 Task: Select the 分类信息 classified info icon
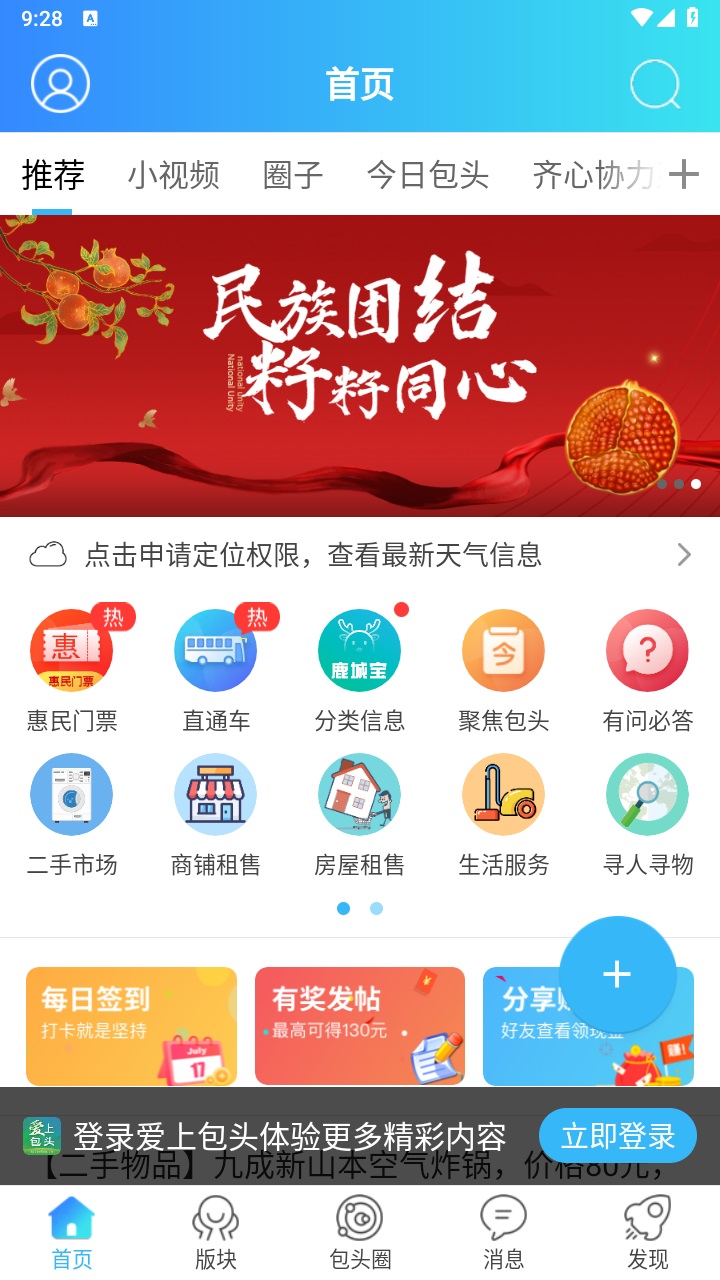tap(359, 668)
